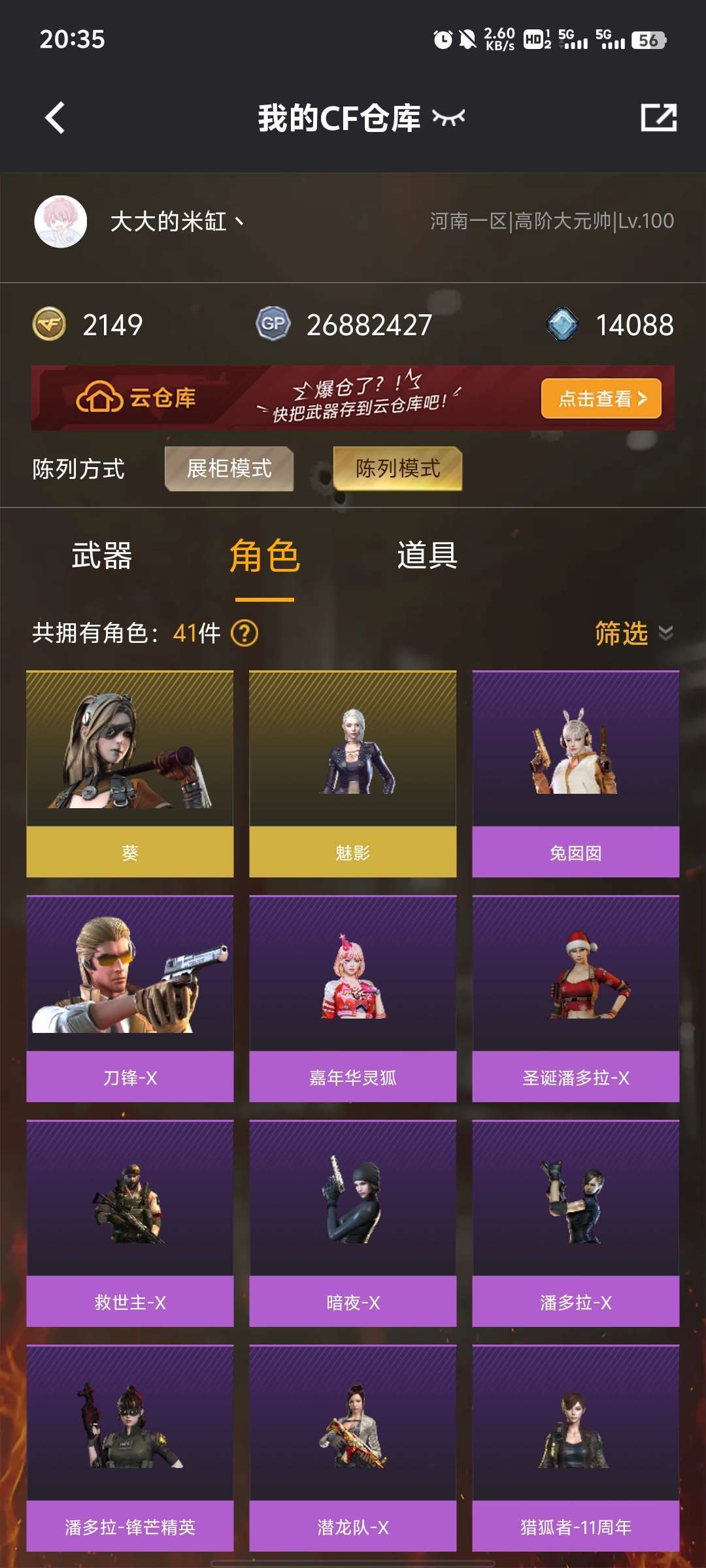706x1568 pixels.
Task: Tap the 点击查看 button on the cloud warehouse banner
Action: (601, 398)
